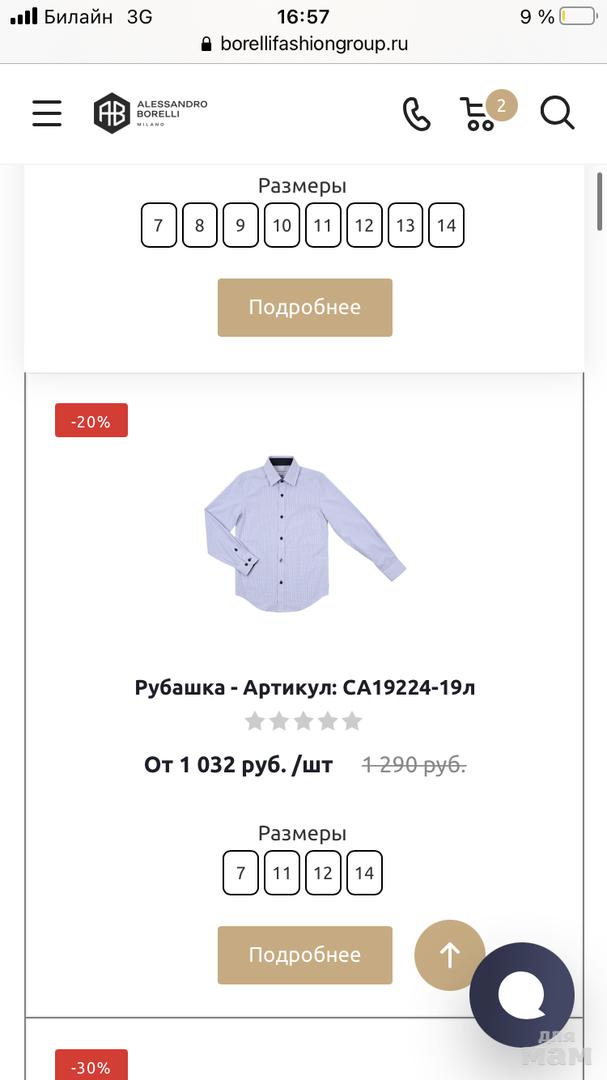The width and height of the screenshot is (607, 1080).
Task: Select size 9 in the upper product
Action: tap(240, 225)
